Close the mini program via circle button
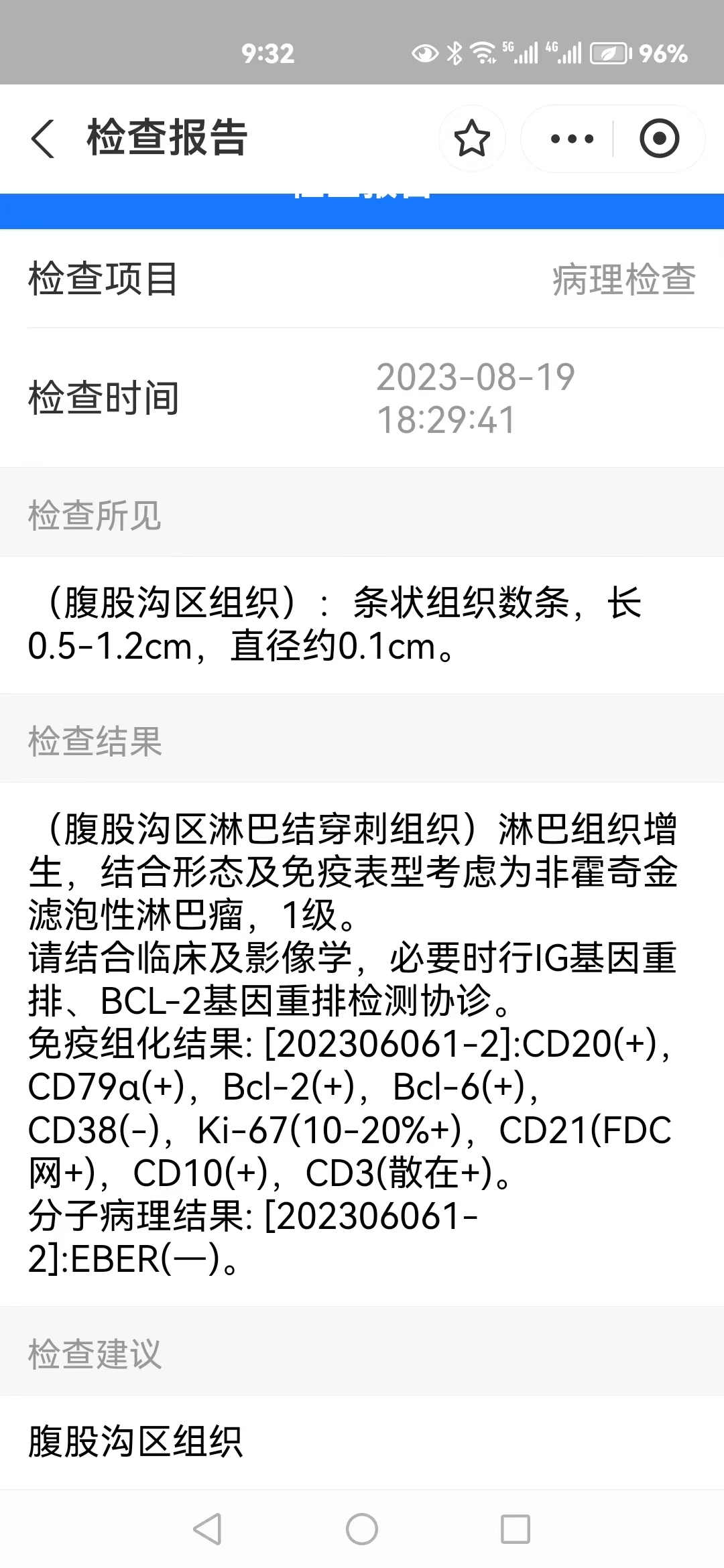The width and height of the screenshot is (724, 1568). pos(659,139)
